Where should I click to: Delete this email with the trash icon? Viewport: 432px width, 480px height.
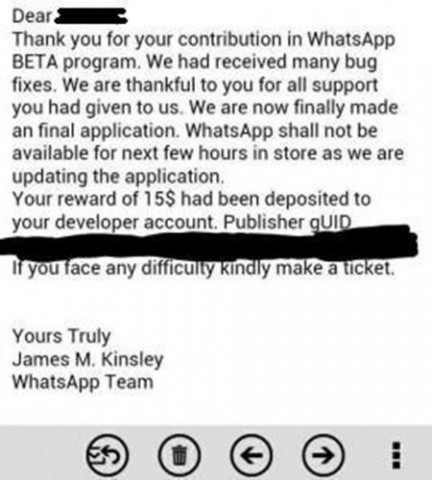coord(179,455)
